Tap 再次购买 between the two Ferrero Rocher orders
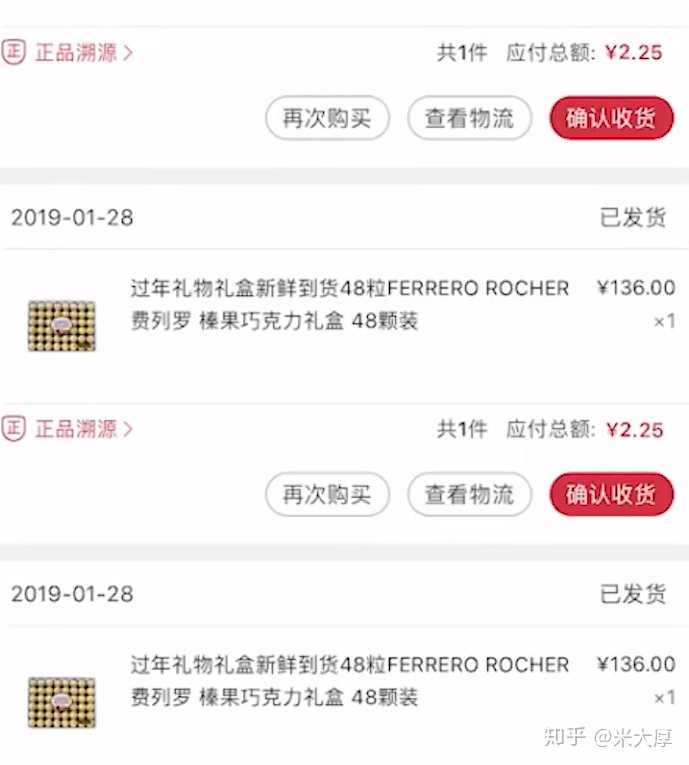The width and height of the screenshot is (689, 765). pyautogui.click(x=326, y=494)
